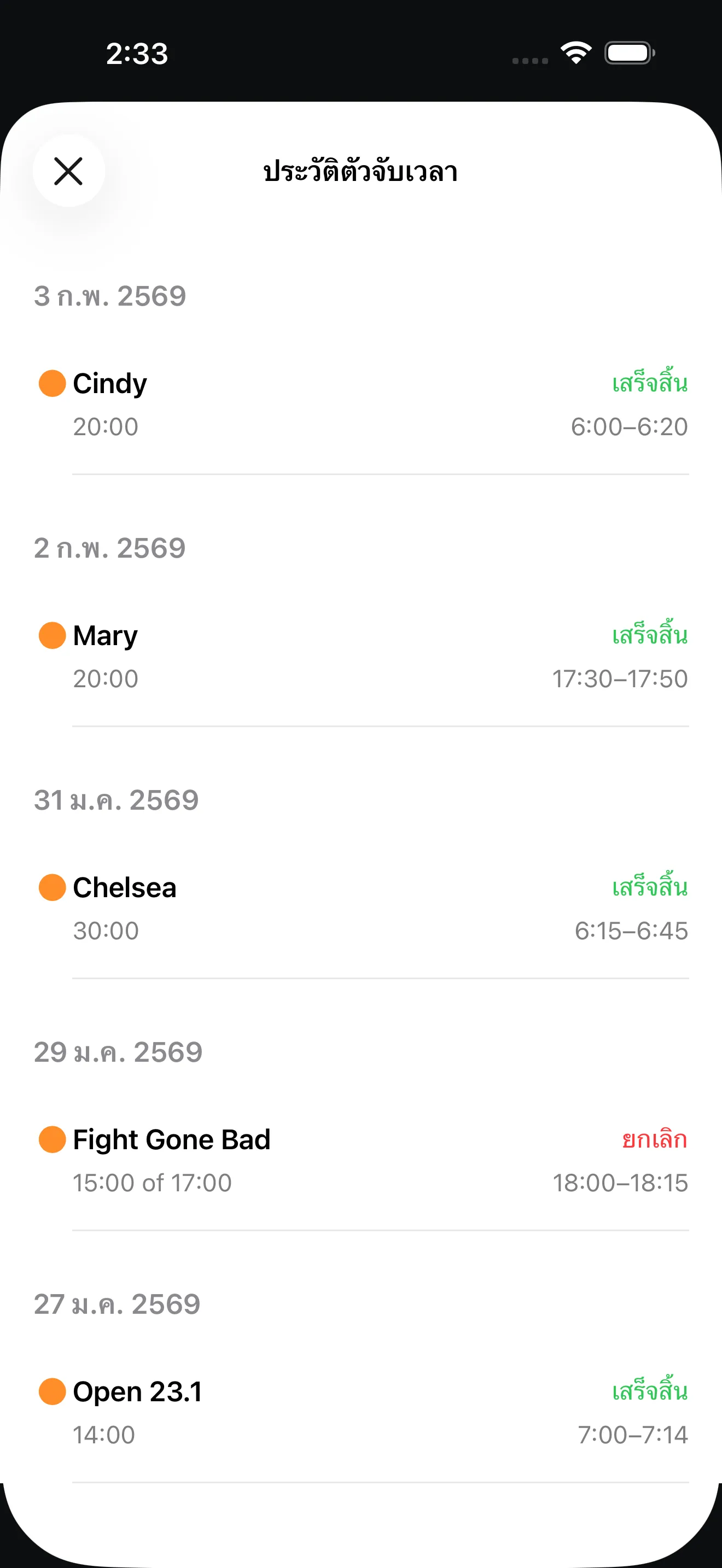This screenshot has height=1568, width=722.
Task: Expand the 31 ม.ค. 2569 section
Action: pyautogui.click(x=117, y=800)
